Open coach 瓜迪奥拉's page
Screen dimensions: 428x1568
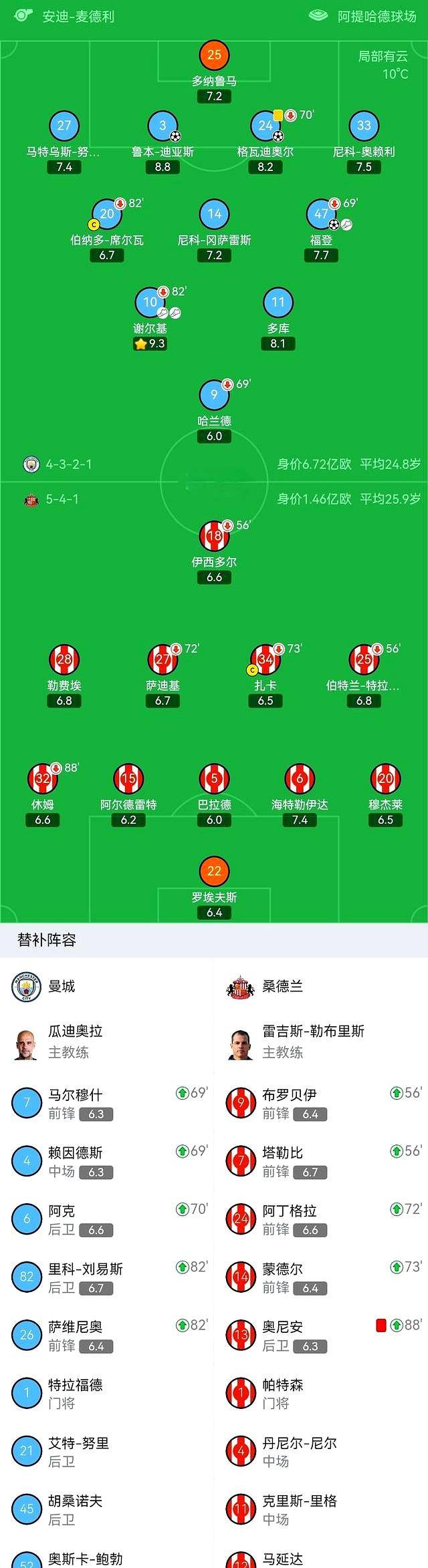75,1041
